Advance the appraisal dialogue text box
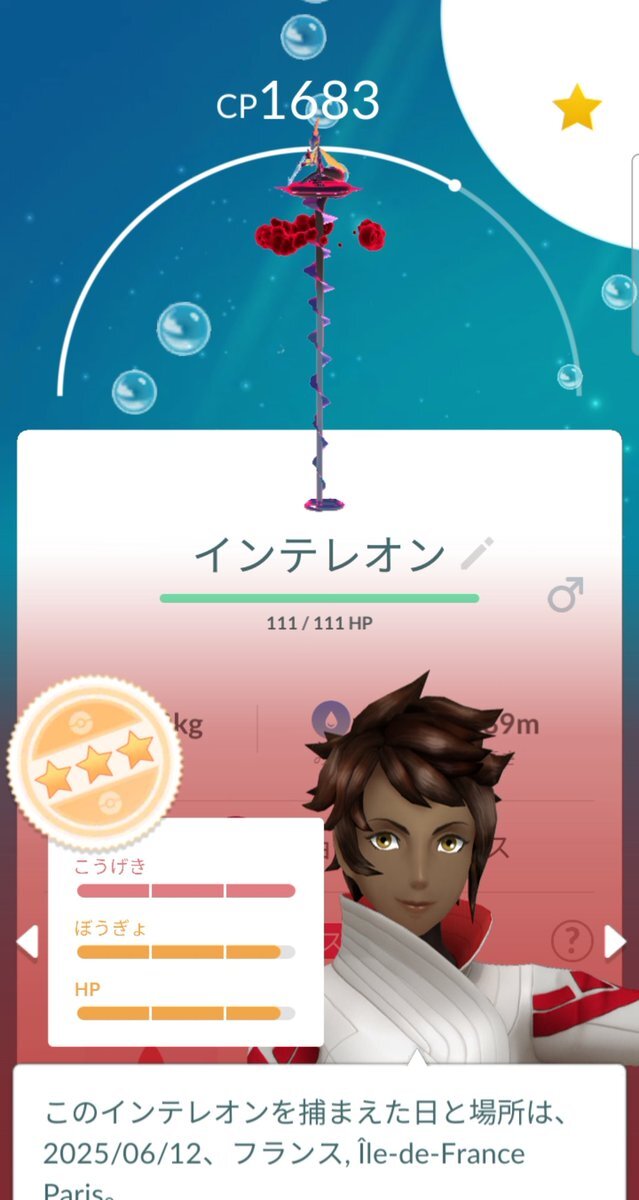This screenshot has height=1200, width=639. click(320, 1140)
